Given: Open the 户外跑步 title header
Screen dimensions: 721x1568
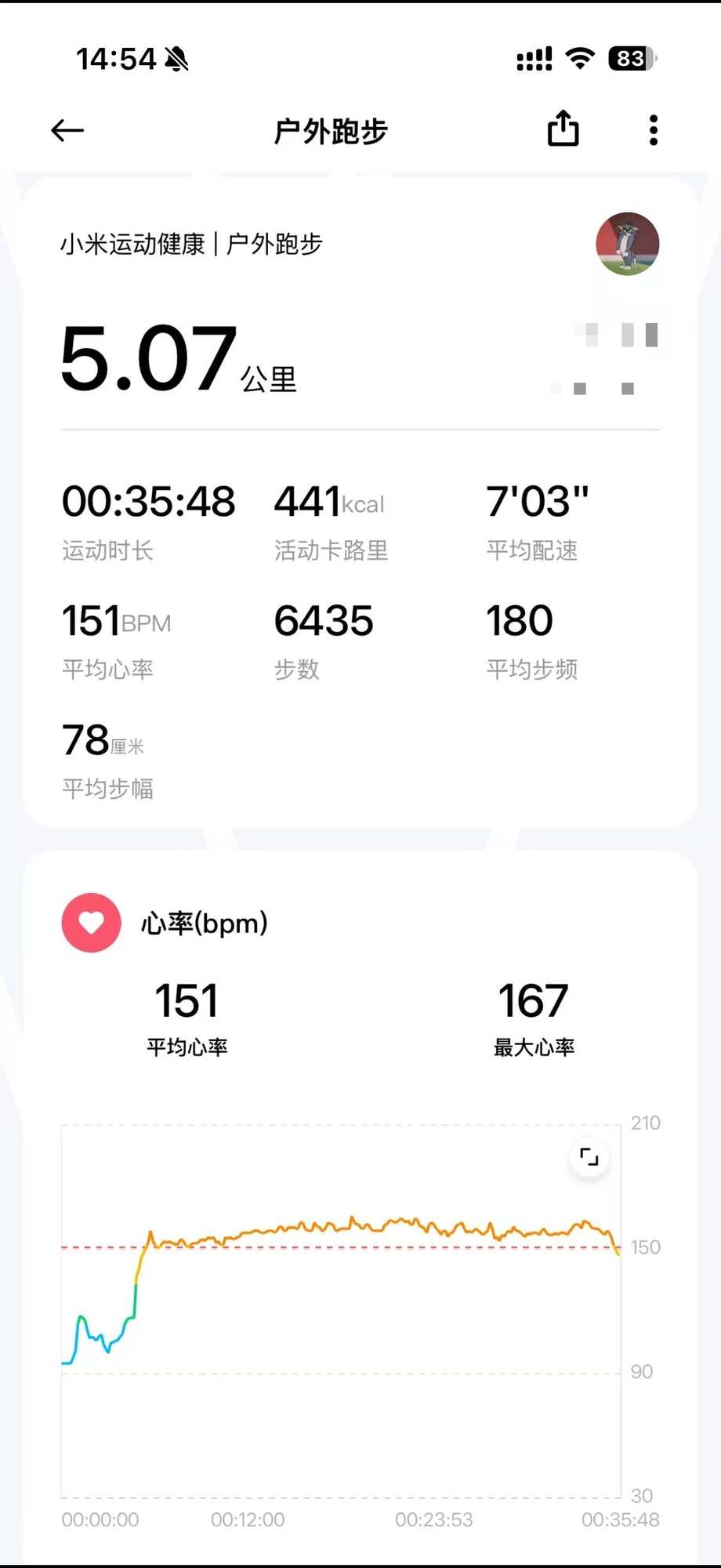Looking at the screenshot, I should (330, 132).
